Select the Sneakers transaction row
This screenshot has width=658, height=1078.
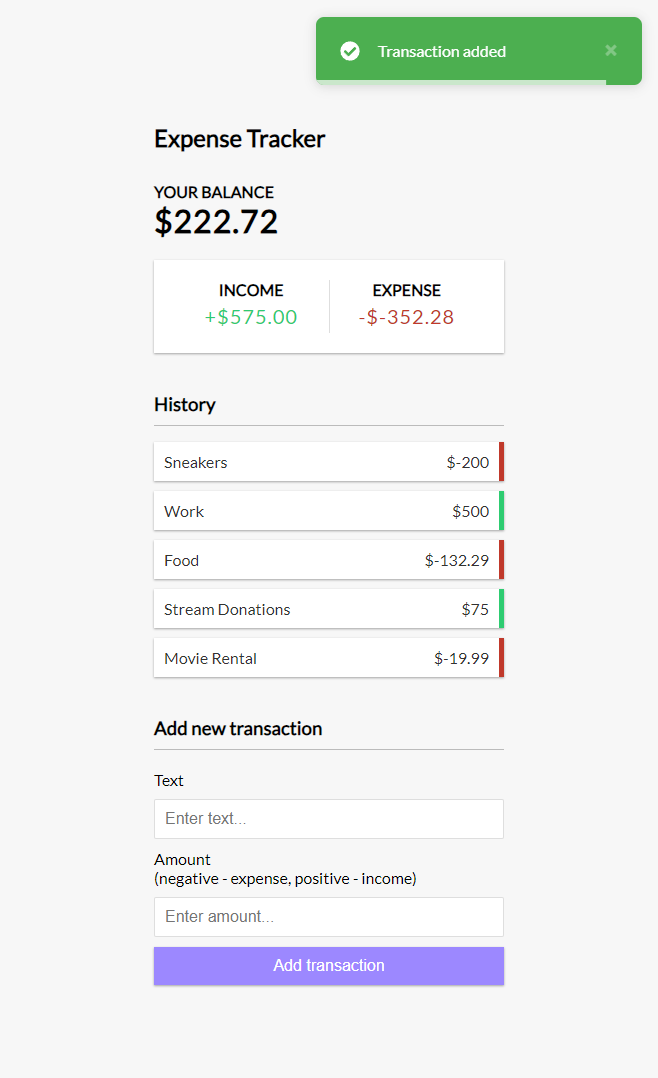click(x=329, y=462)
